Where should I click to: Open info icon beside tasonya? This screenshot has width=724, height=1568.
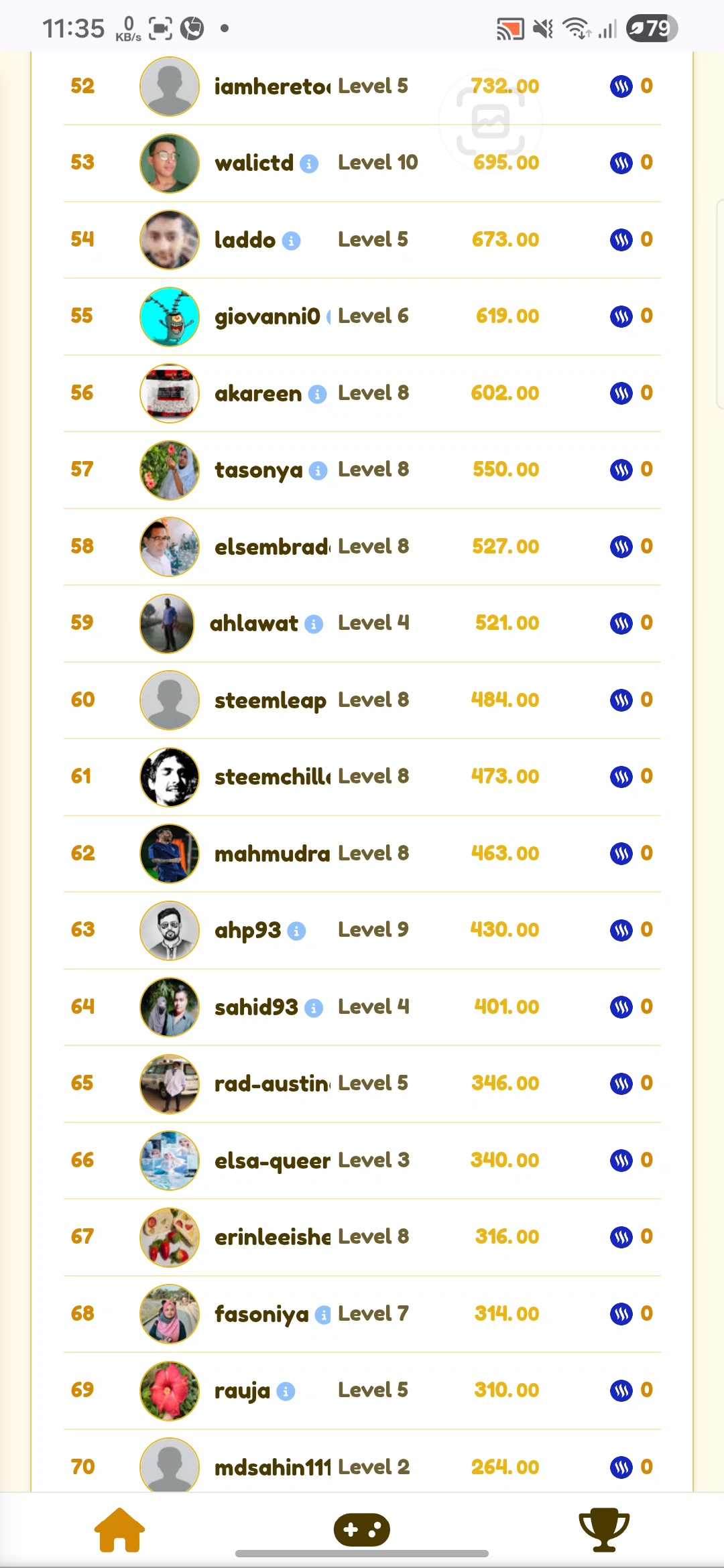(x=318, y=471)
